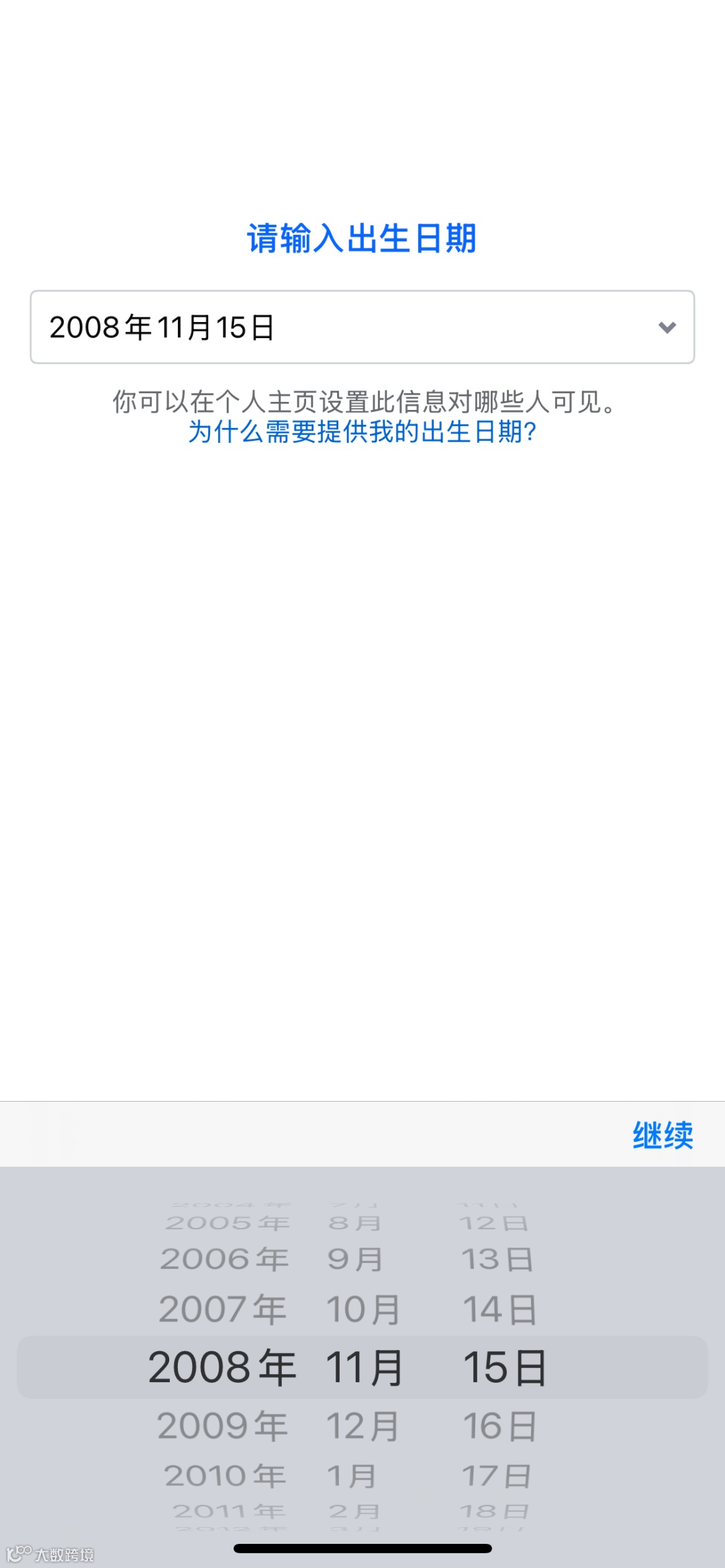The image size is (725, 1568).
Task: Choose month 10月 on the picker
Action: [362, 1308]
